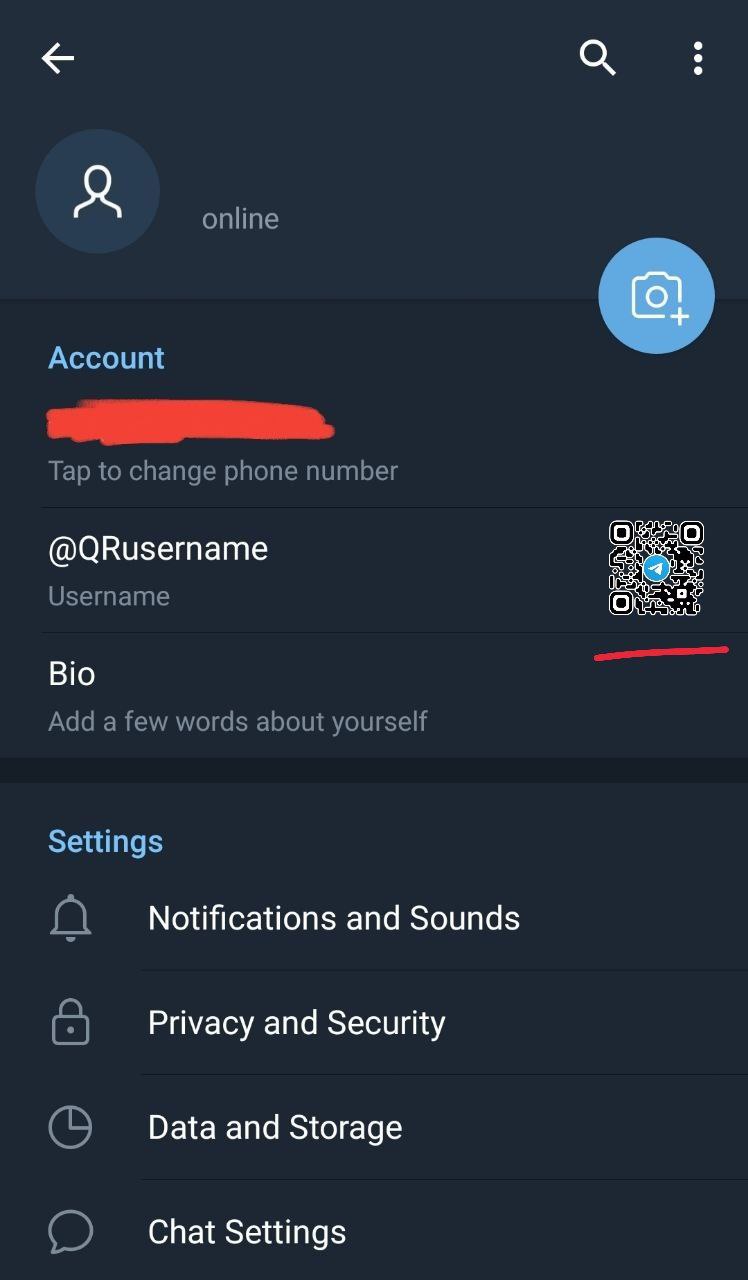Open Data and Storage settings
Screen dimensions: 748x1280
click(x=275, y=1127)
